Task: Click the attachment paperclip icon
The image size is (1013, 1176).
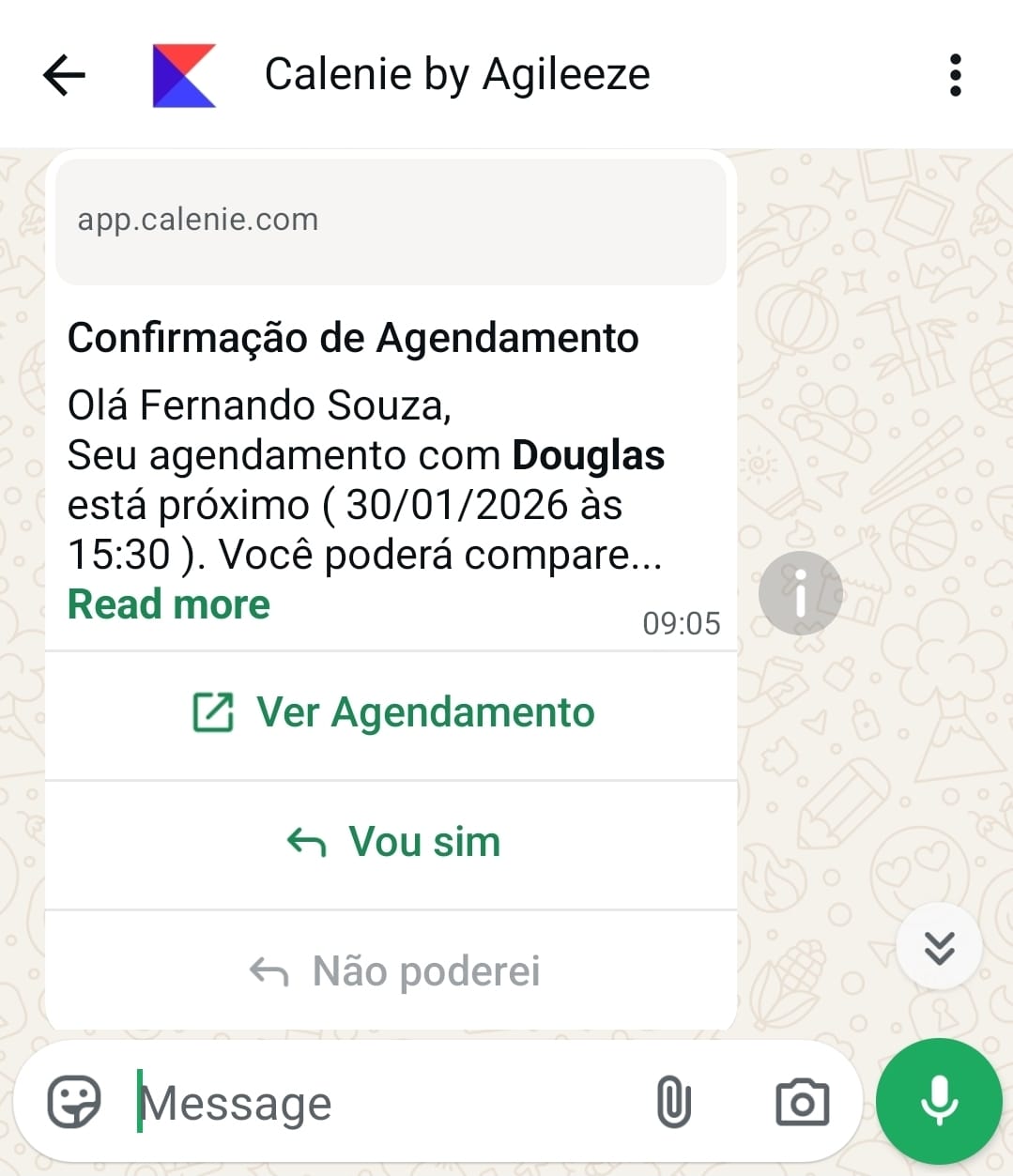Action: pyautogui.click(x=674, y=1102)
